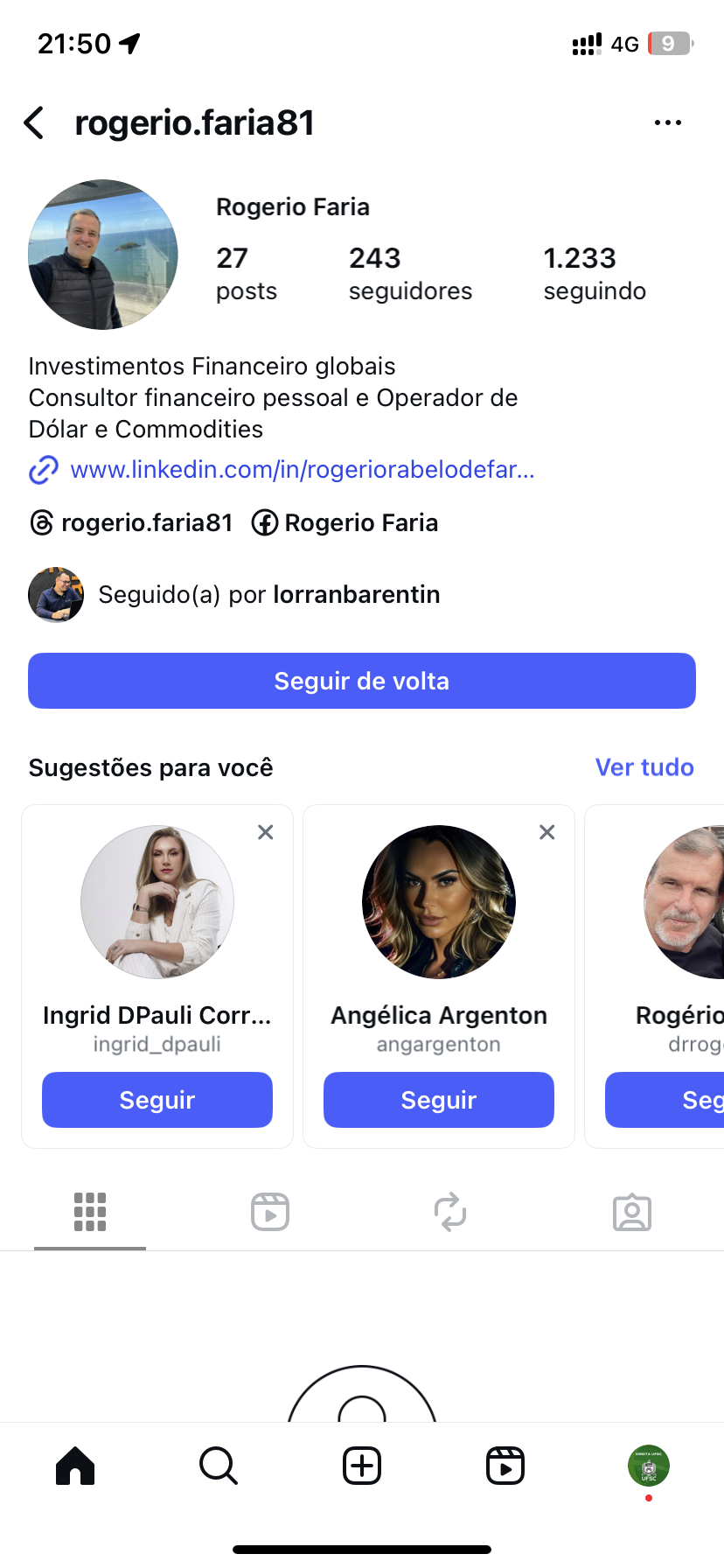Image resolution: width=724 pixels, height=1568 pixels.
Task: Open Ver tudo for suggestions
Action: (x=644, y=767)
